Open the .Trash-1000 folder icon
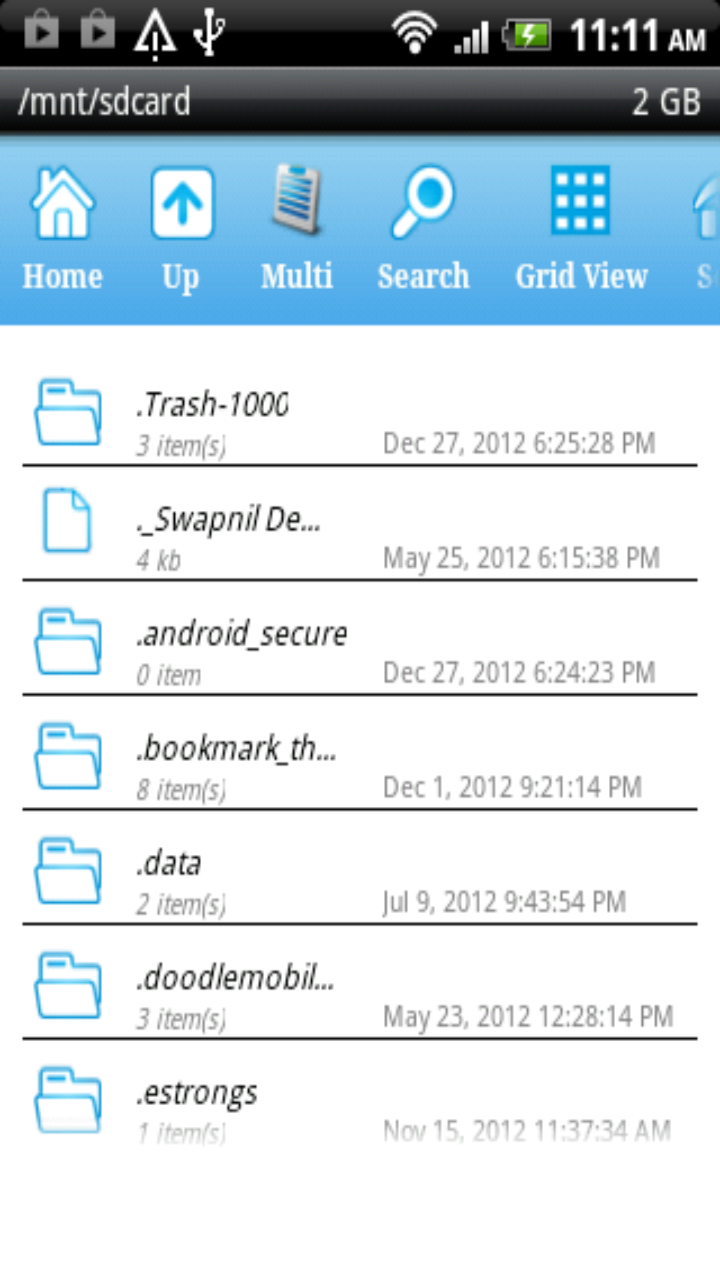This screenshot has width=720, height=1280. click(67, 410)
